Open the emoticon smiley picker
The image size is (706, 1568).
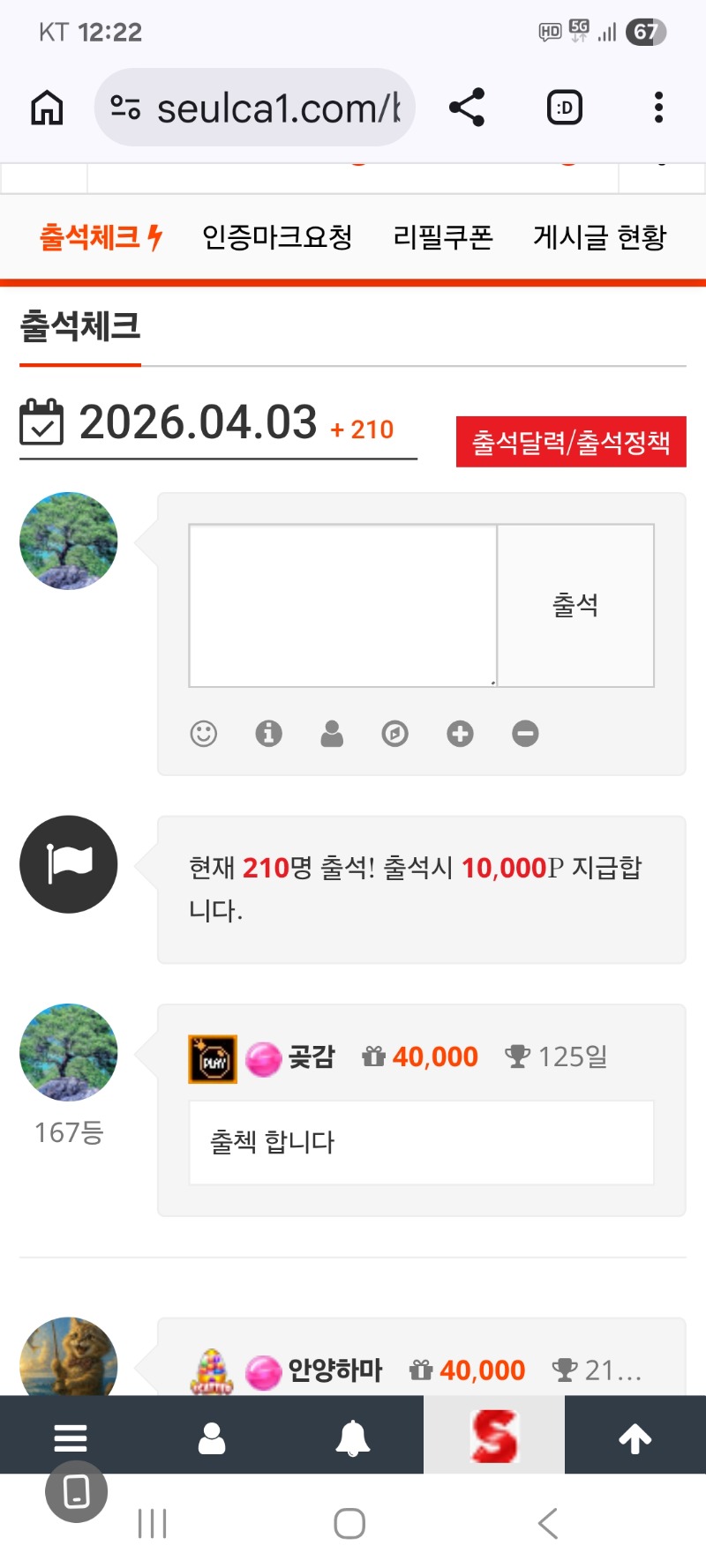tap(204, 734)
